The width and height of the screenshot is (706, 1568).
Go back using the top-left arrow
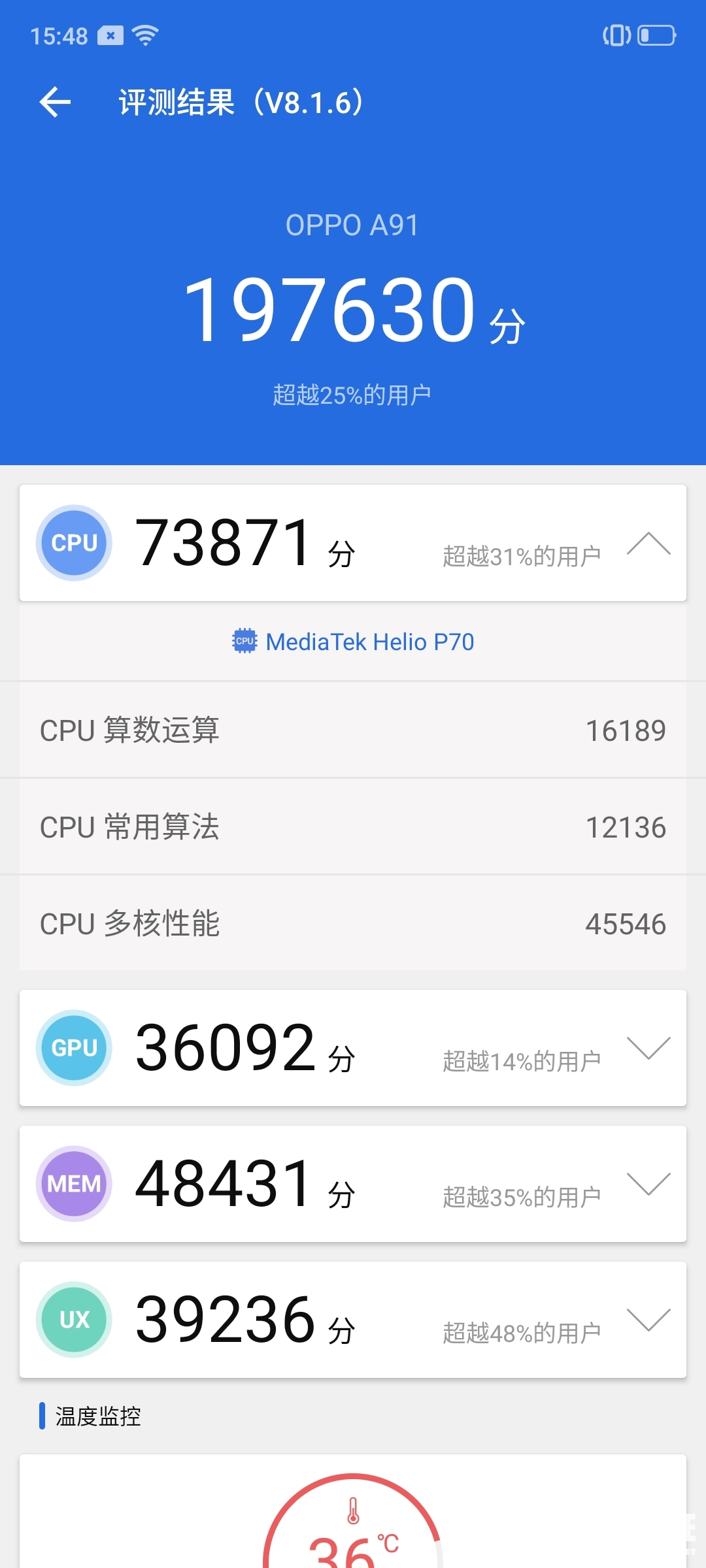click(55, 102)
